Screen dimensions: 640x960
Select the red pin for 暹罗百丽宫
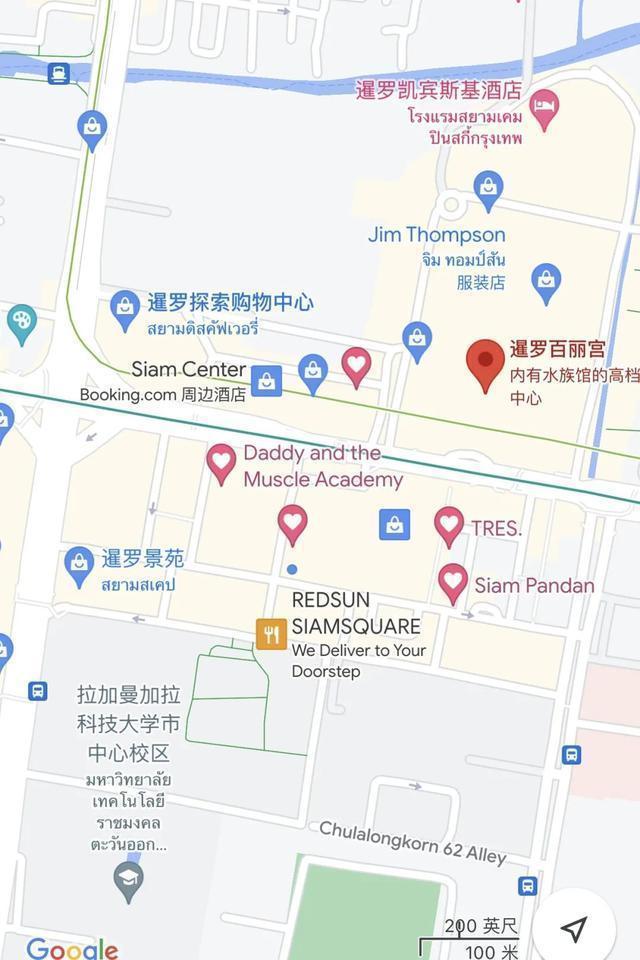(486, 361)
